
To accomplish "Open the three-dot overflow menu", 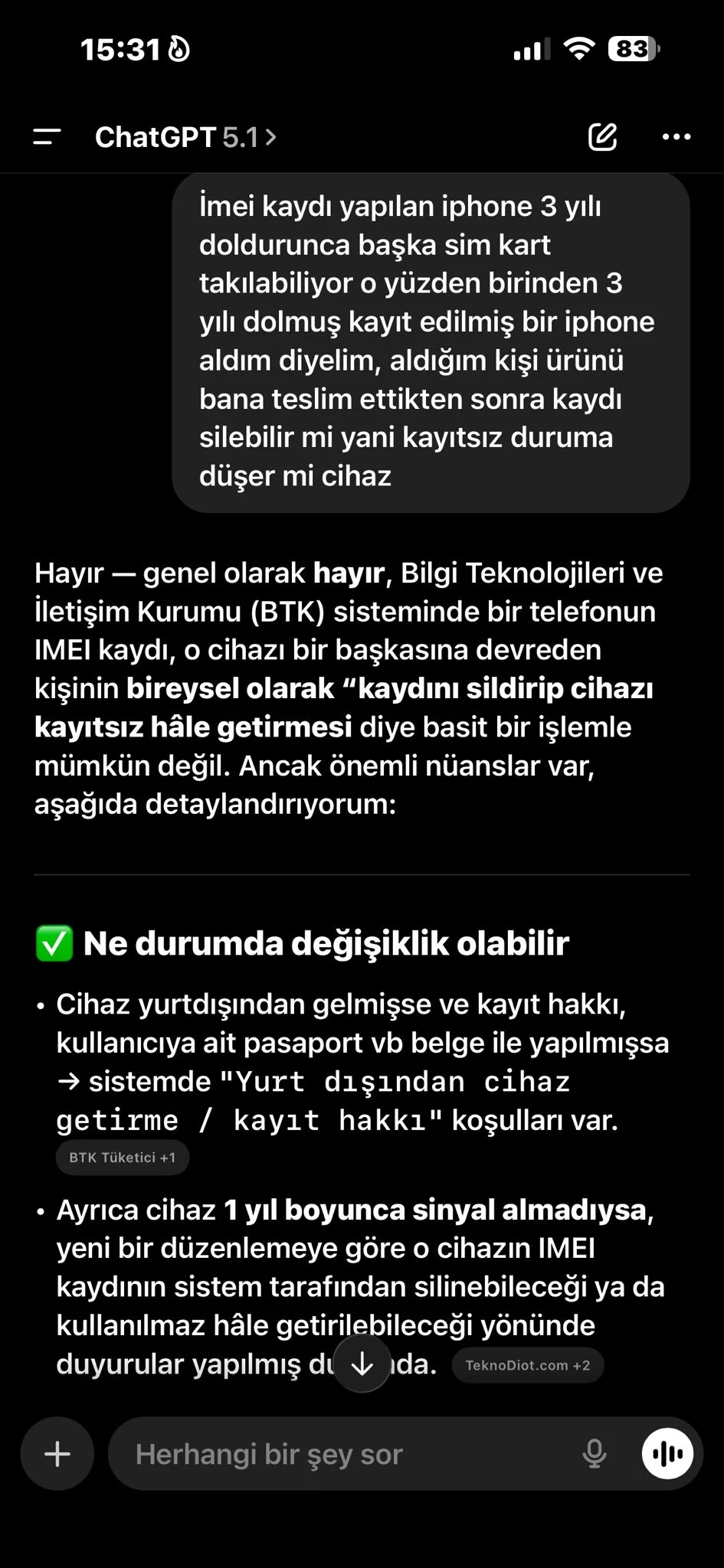I will pos(676,137).
